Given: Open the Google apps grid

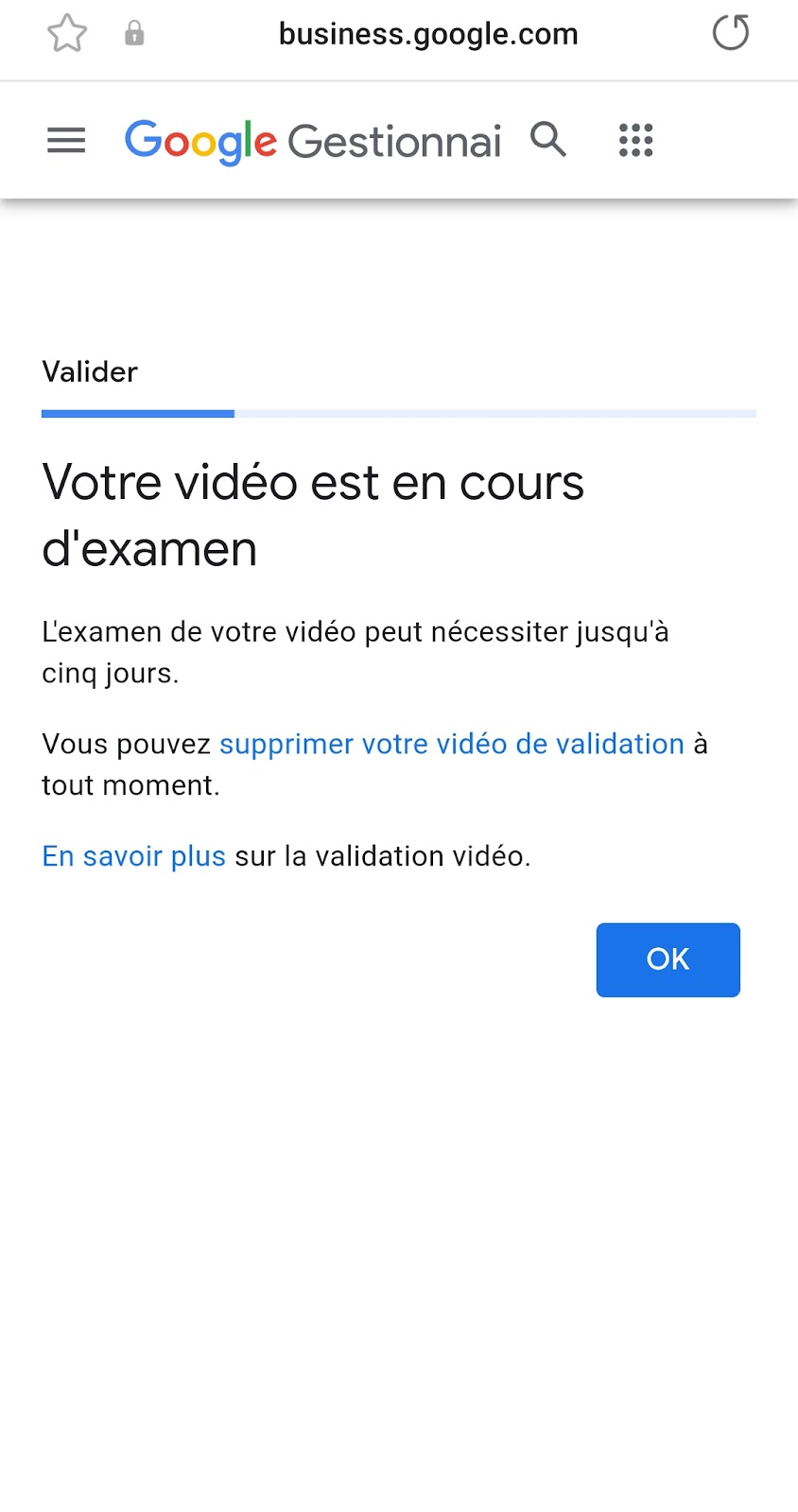Looking at the screenshot, I should (635, 141).
